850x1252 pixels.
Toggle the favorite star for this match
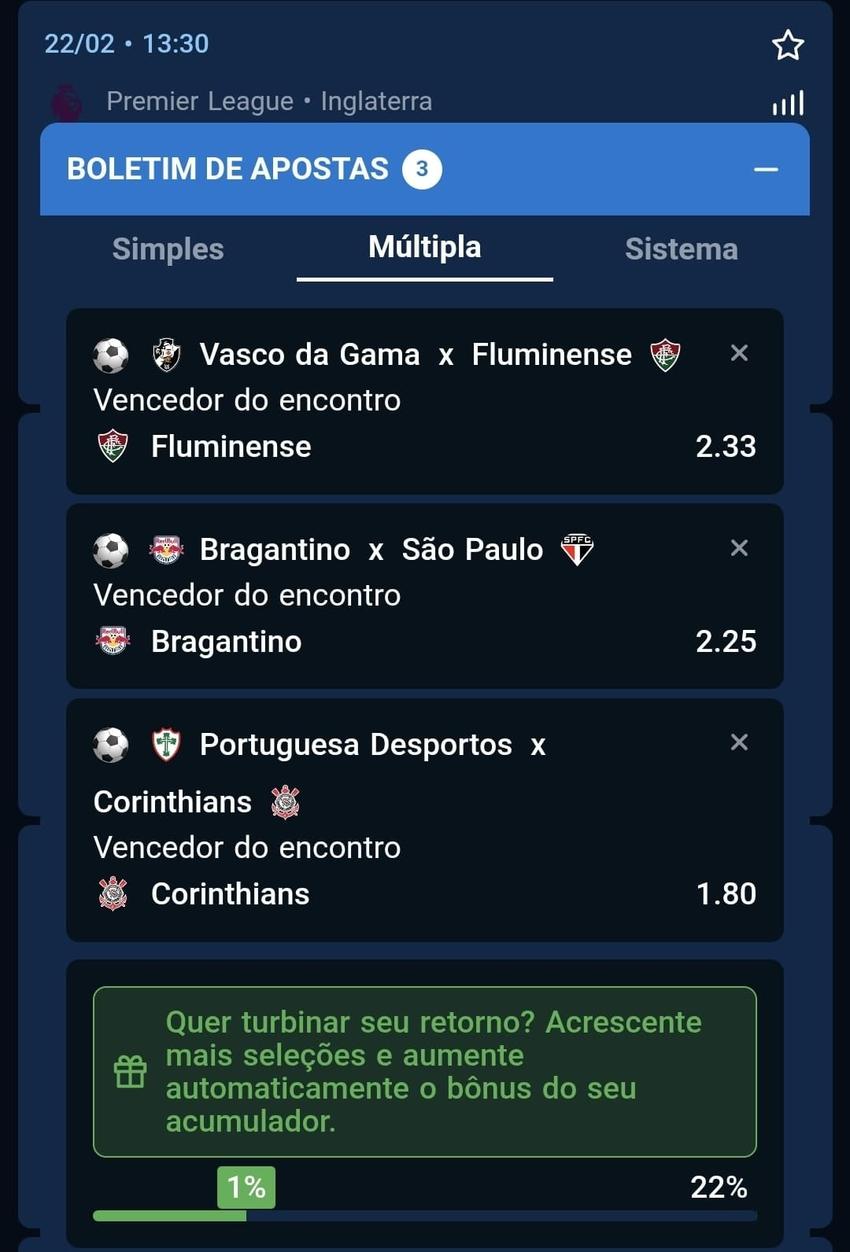pos(788,45)
